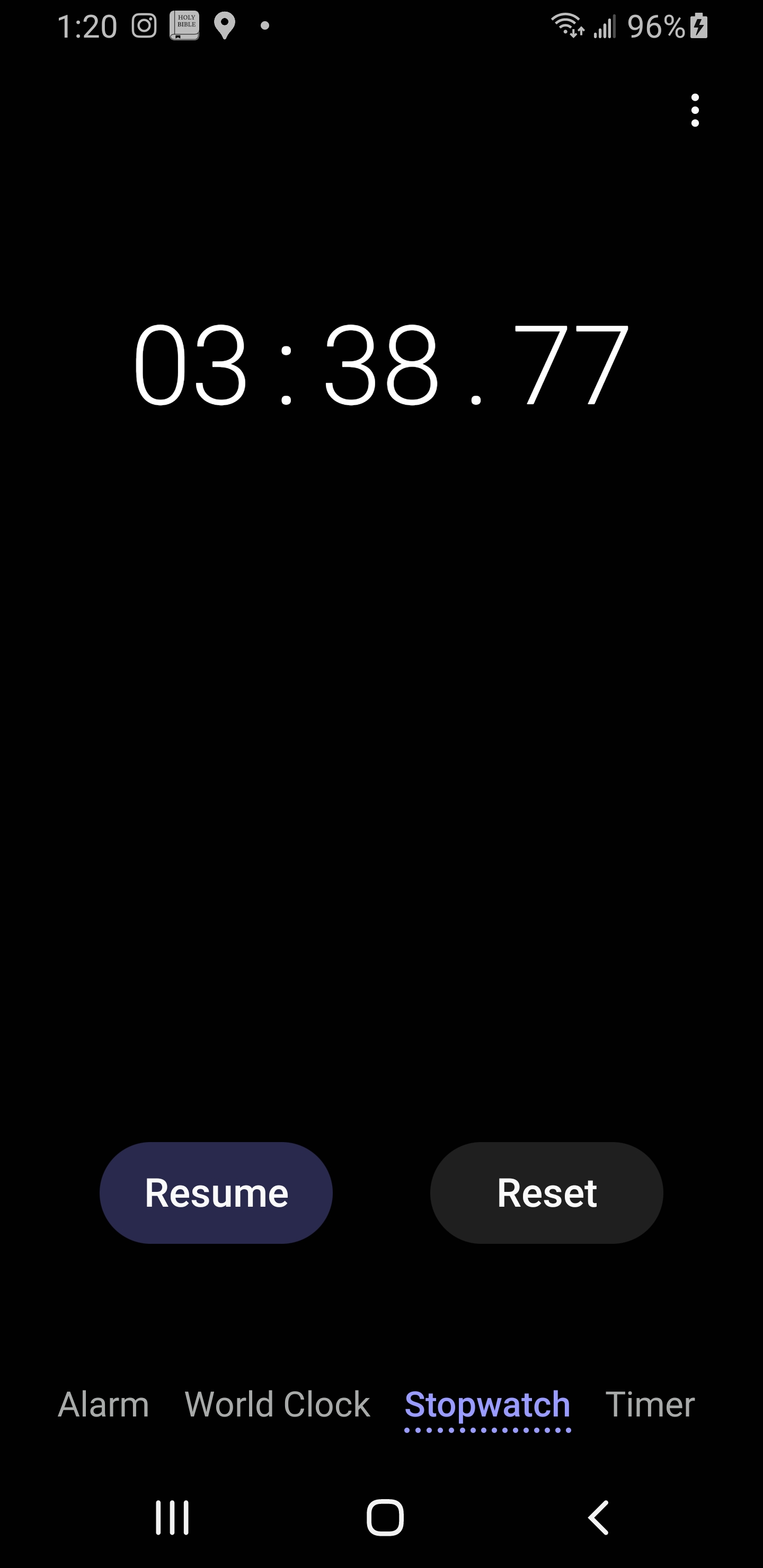Go to the World Clock tab

point(277,1404)
